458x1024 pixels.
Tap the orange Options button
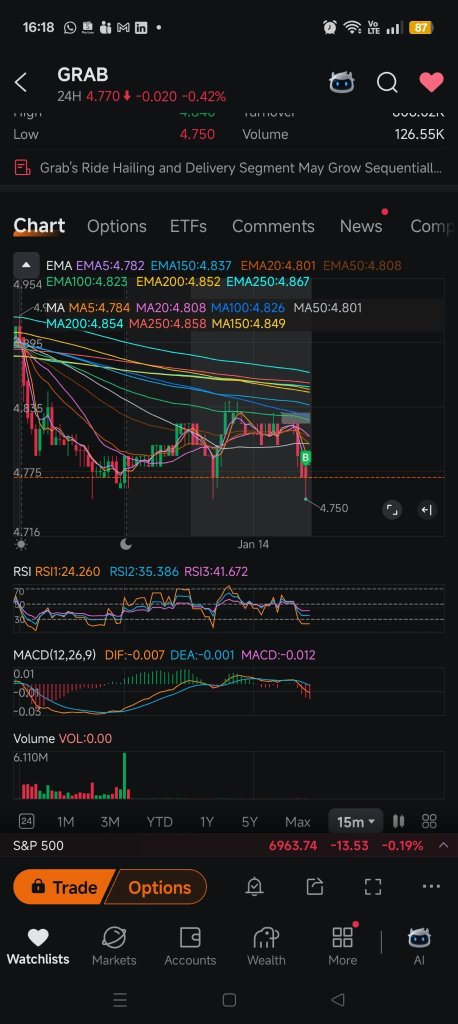coord(159,887)
